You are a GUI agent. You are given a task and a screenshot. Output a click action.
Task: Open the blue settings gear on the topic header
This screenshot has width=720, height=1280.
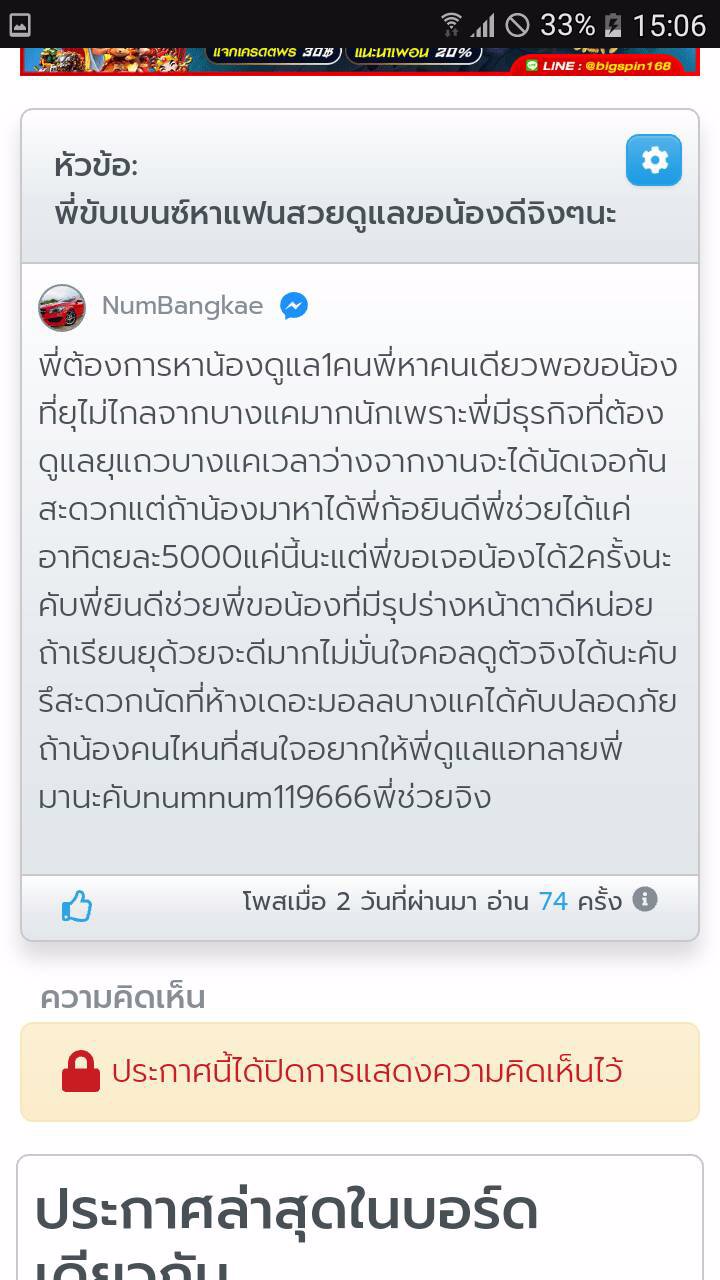point(654,160)
